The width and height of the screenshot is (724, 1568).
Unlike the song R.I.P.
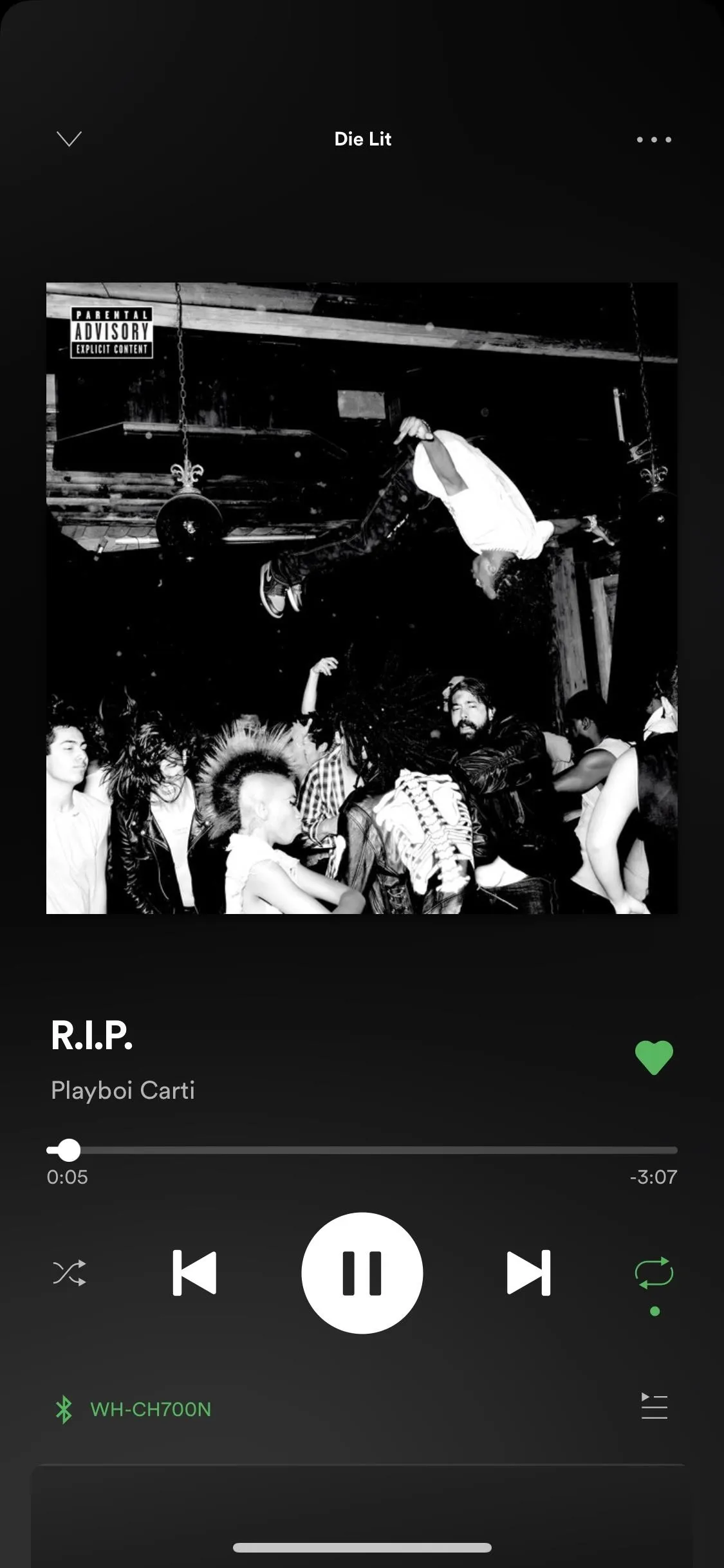[x=654, y=1058]
